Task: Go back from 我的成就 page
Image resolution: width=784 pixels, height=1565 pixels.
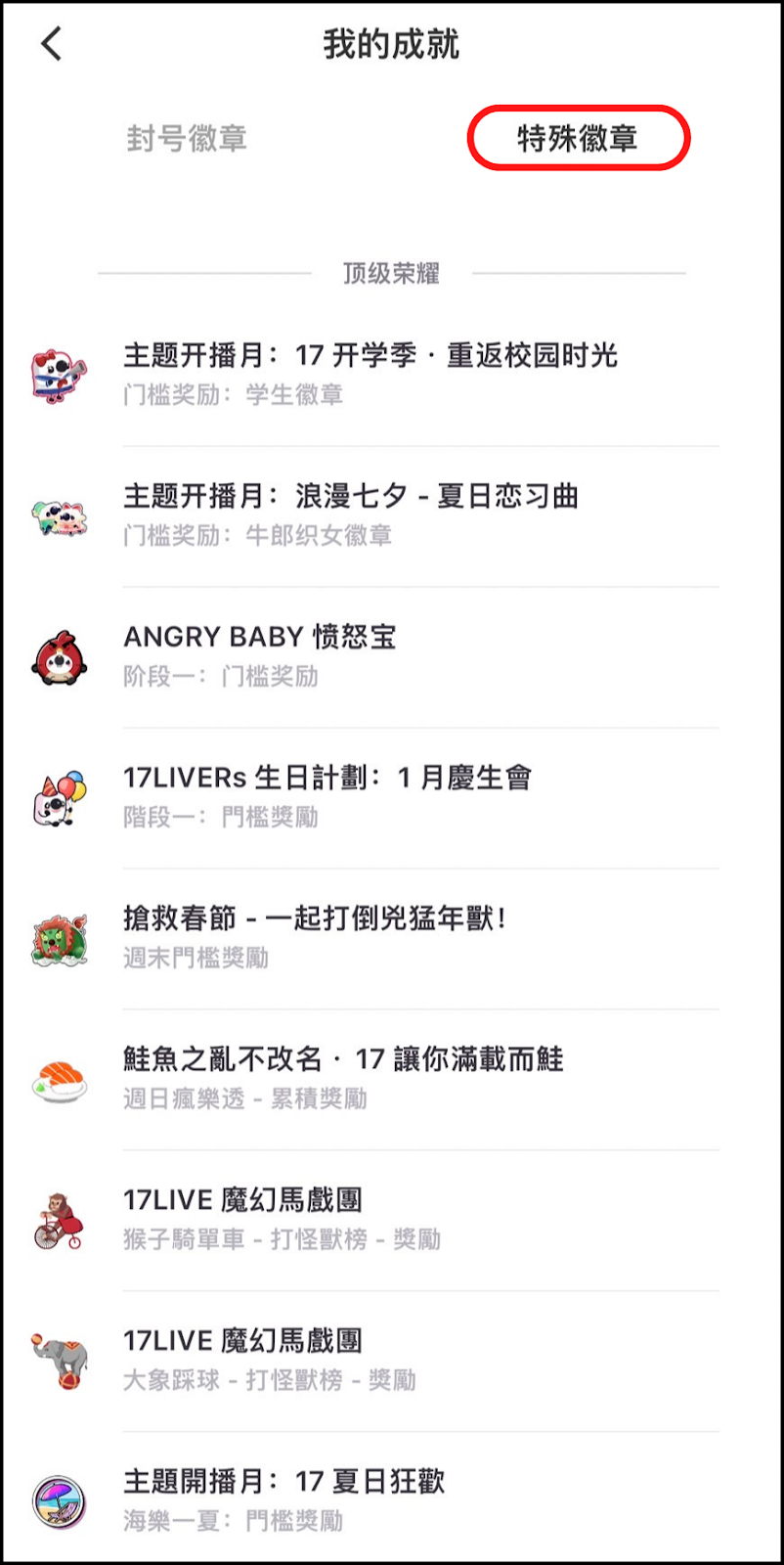Action: (x=52, y=44)
